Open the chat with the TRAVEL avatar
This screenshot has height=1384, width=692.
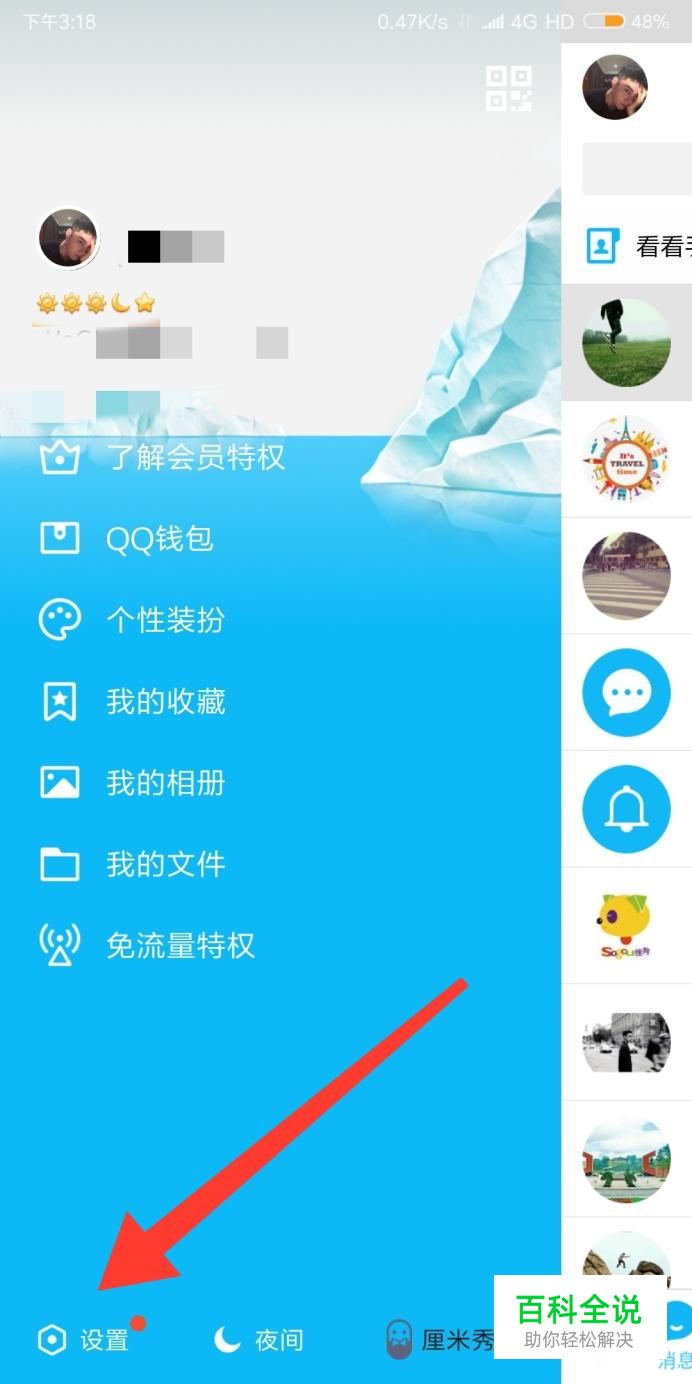(626, 459)
